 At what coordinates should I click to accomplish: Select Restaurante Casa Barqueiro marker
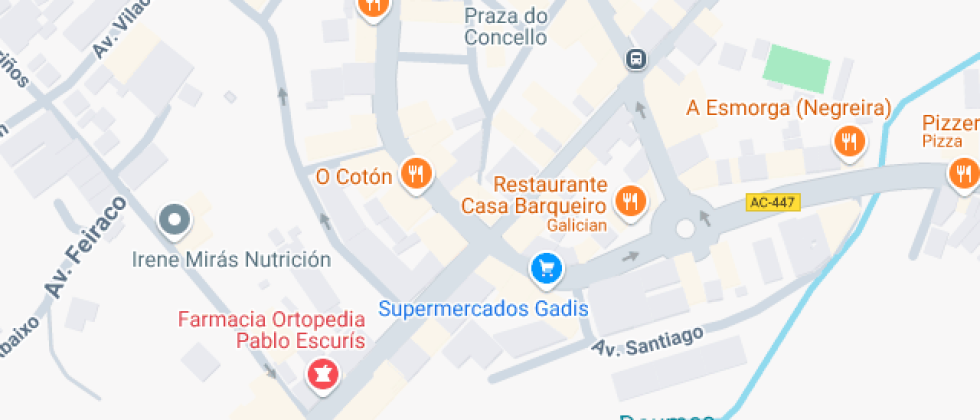(x=629, y=201)
